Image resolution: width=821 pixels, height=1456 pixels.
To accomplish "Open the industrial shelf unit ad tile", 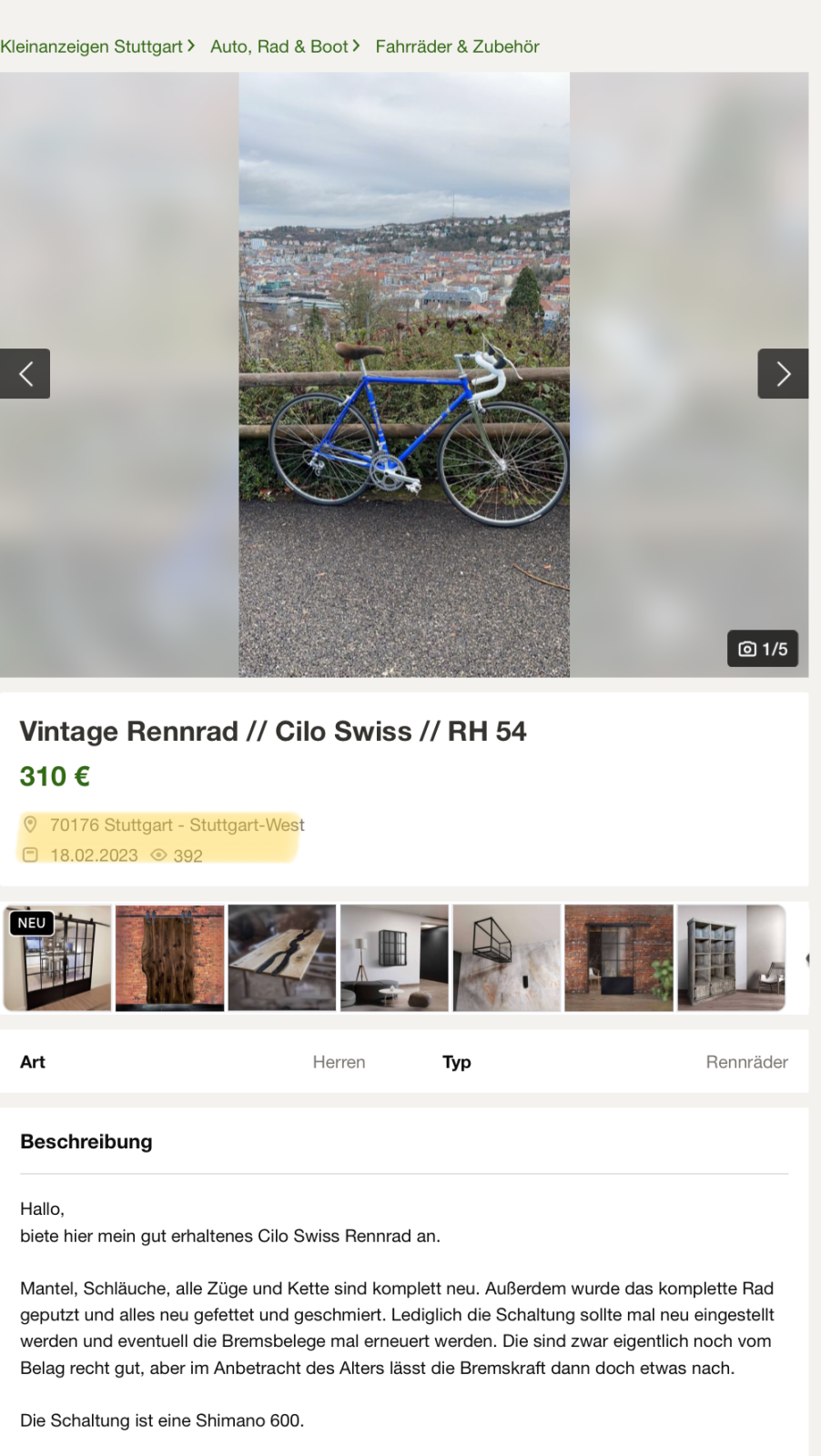I will pos(731,957).
